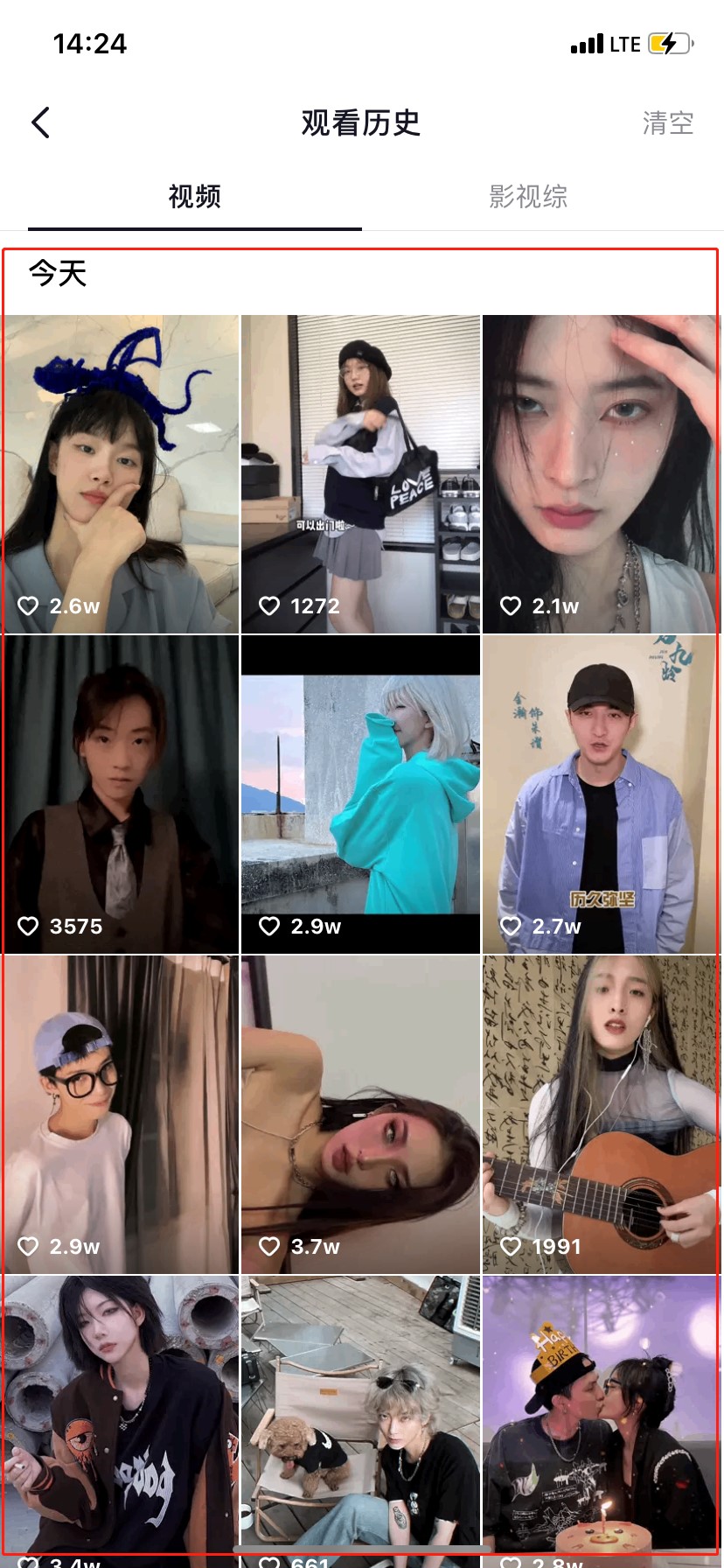Open the video with 2.6w likes
724x1568 pixels.
tap(120, 474)
